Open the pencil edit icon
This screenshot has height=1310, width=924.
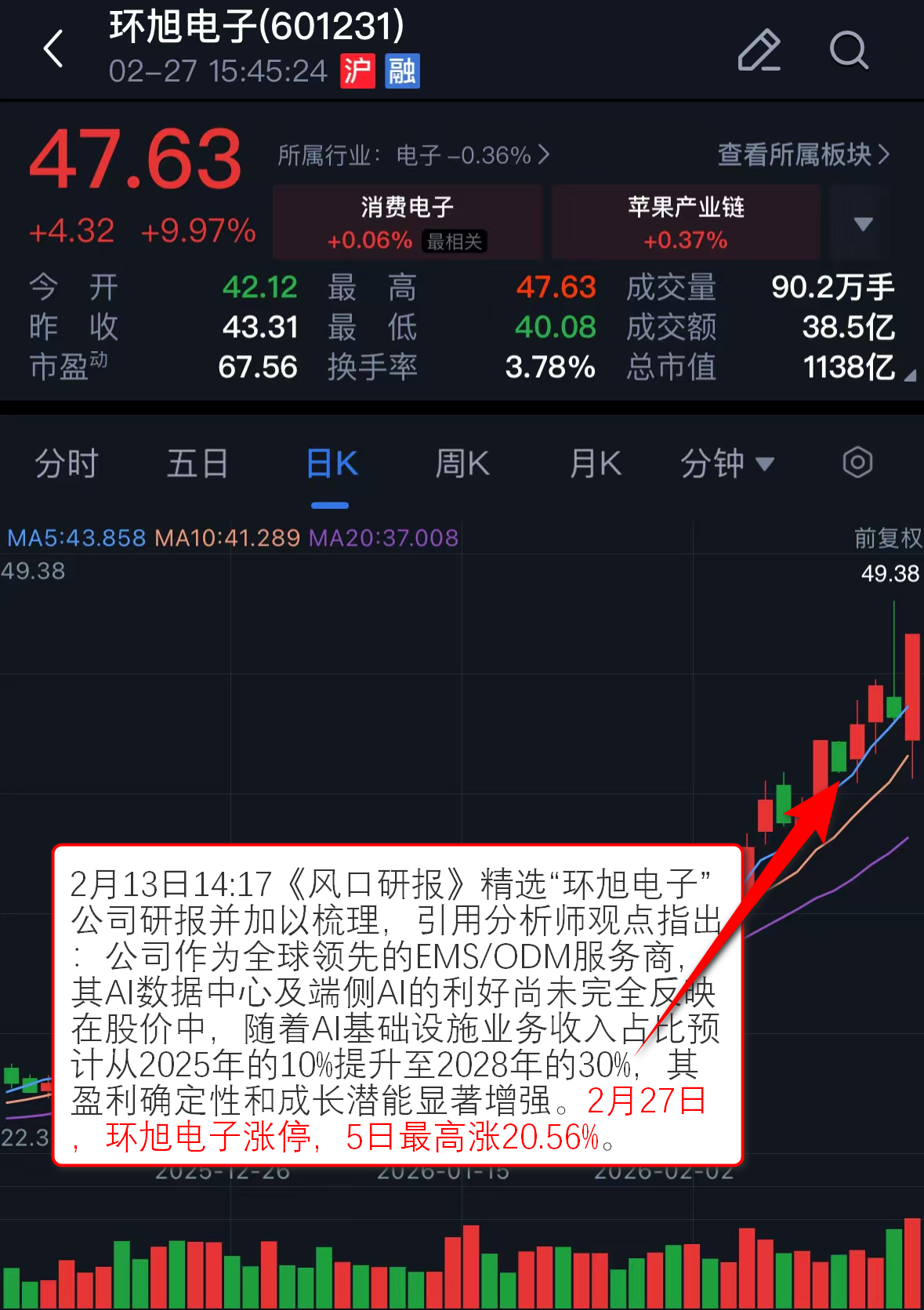pyautogui.click(x=759, y=51)
